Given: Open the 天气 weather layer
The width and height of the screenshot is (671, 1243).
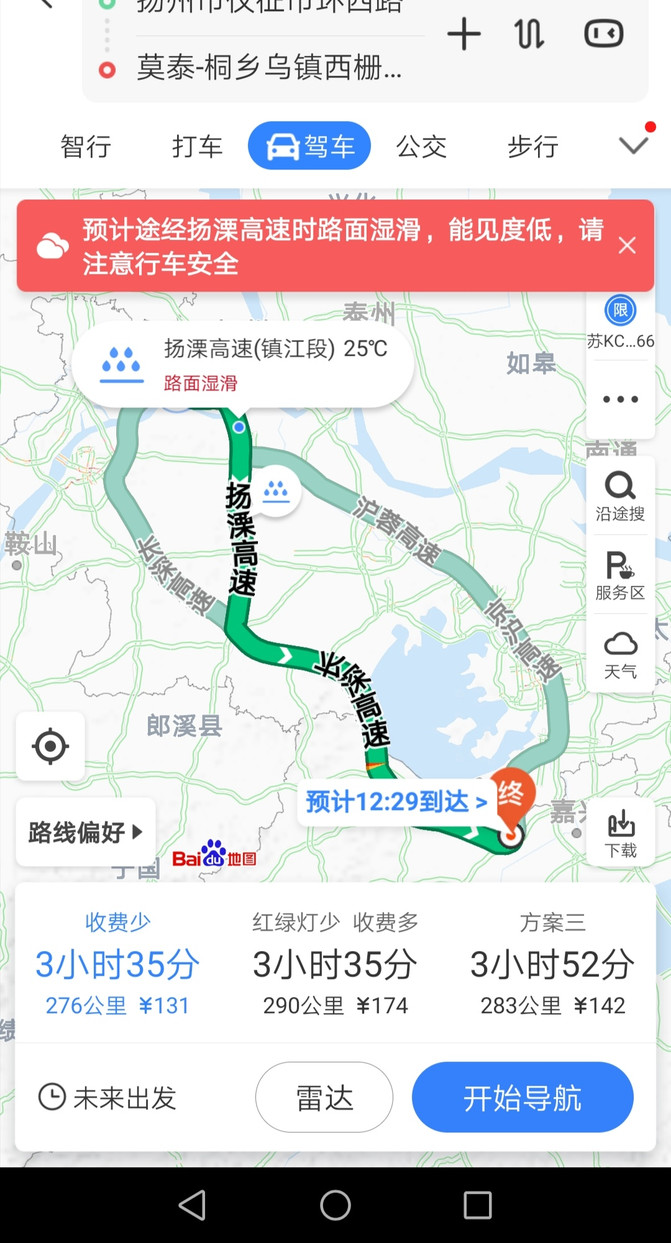Looking at the screenshot, I should pyautogui.click(x=620, y=655).
